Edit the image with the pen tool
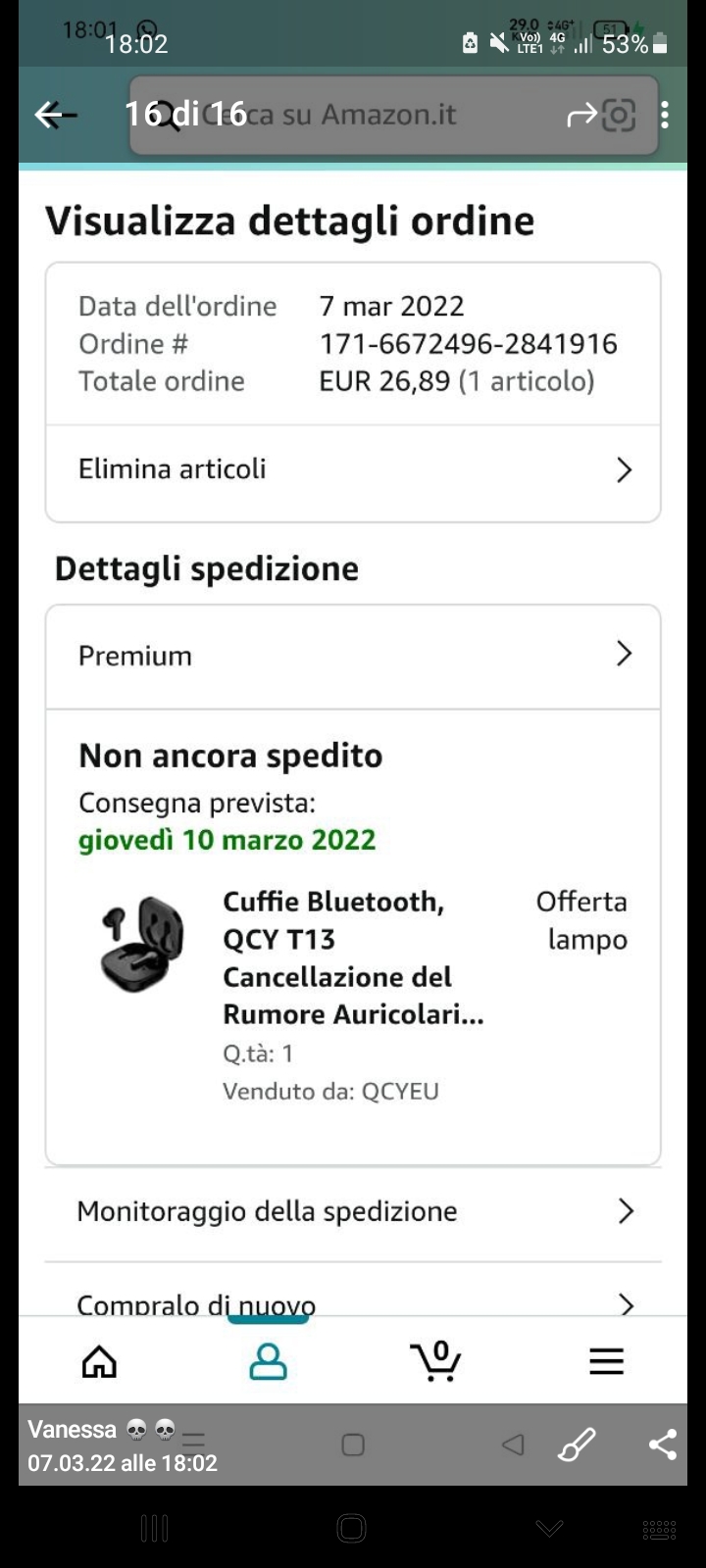Screen dimensions: 706x1568 [x=577, y=1445]
